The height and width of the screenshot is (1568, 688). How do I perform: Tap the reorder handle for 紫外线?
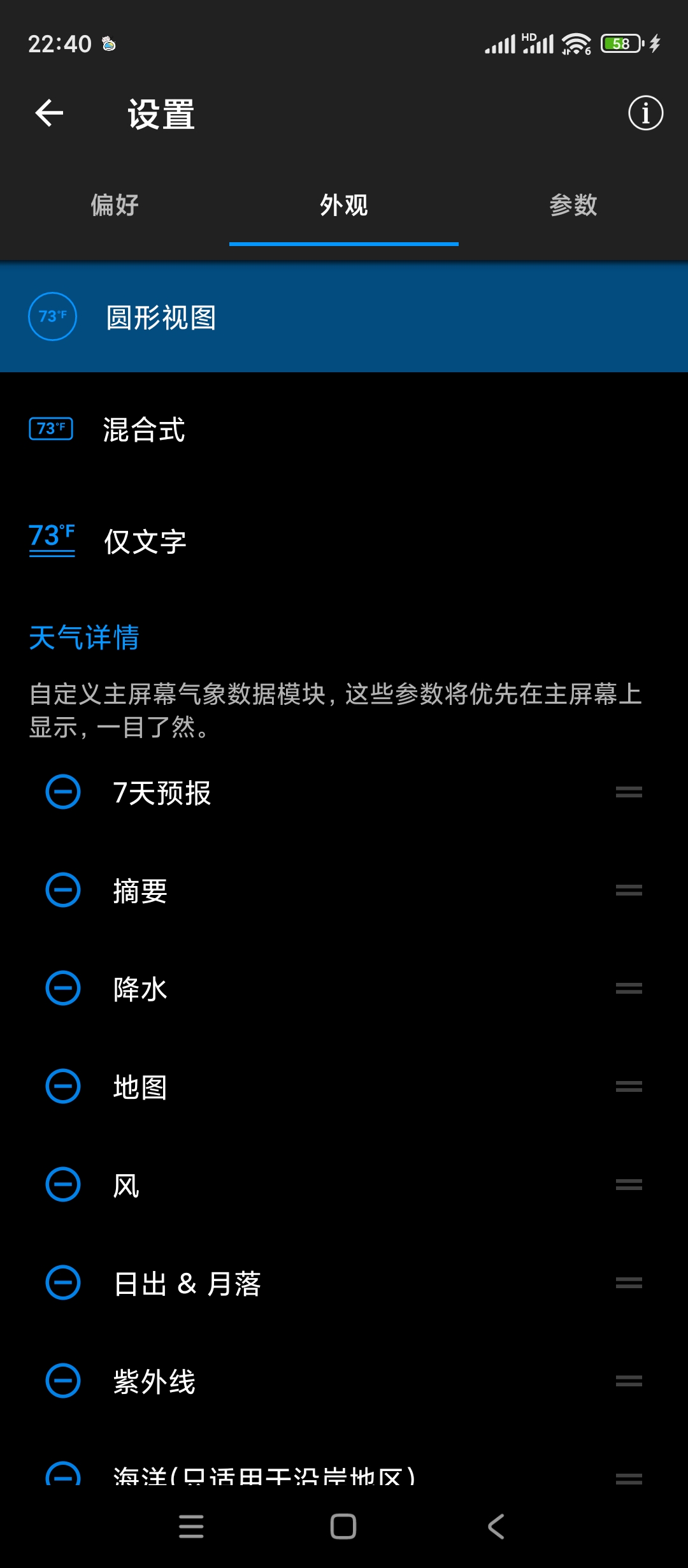tap(629, 1381)
